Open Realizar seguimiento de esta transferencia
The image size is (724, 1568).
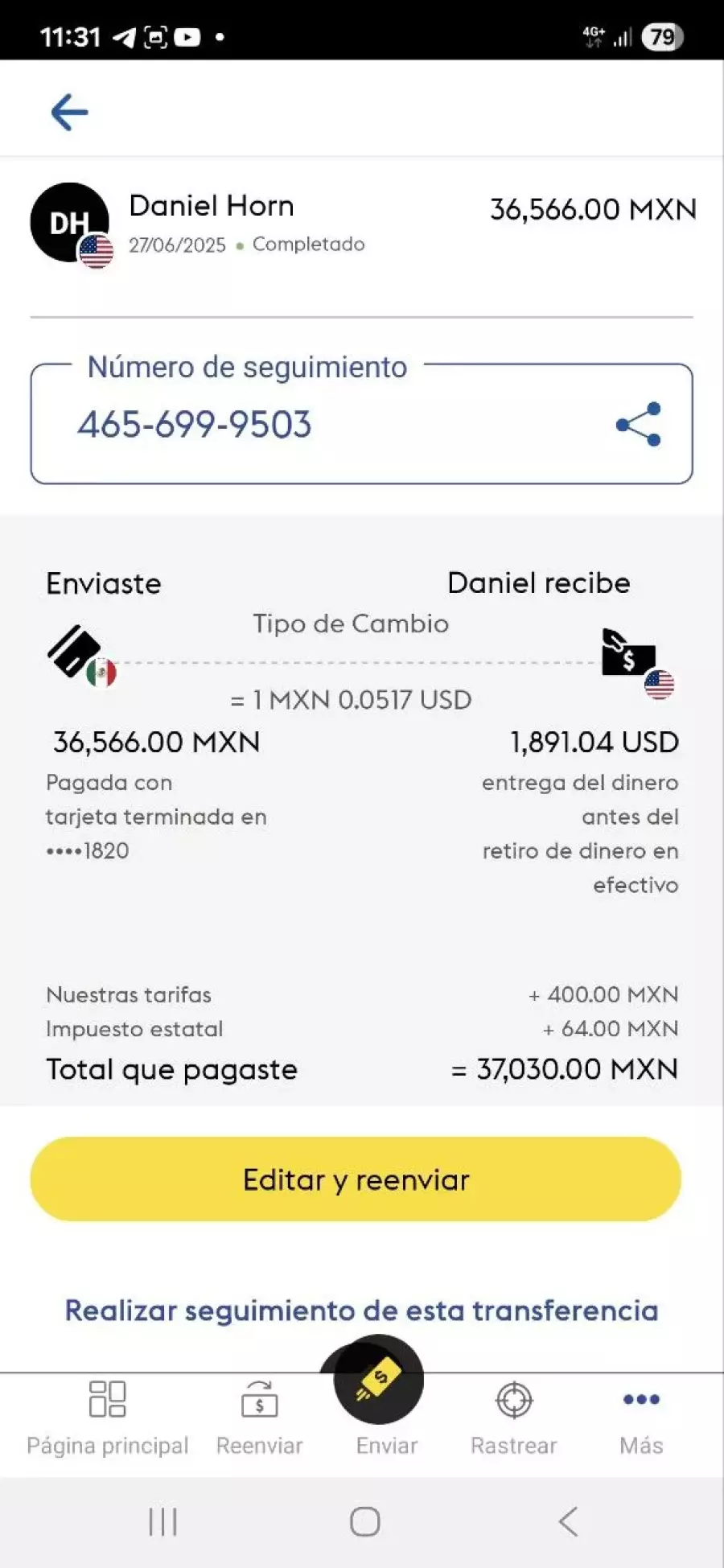(361, 1311)
